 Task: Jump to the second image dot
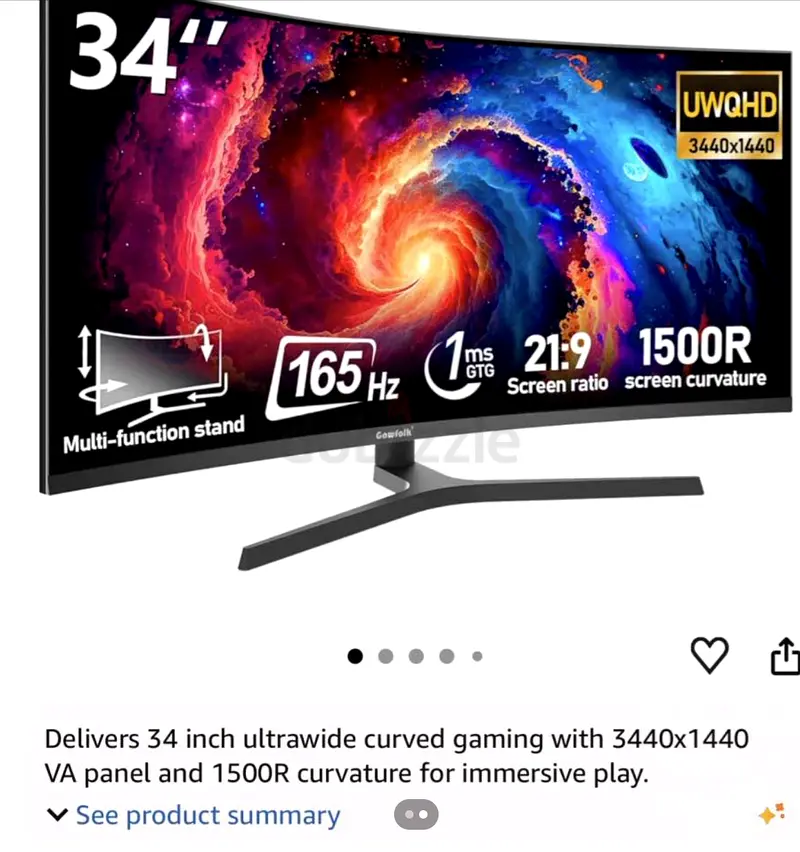point(386,657)
